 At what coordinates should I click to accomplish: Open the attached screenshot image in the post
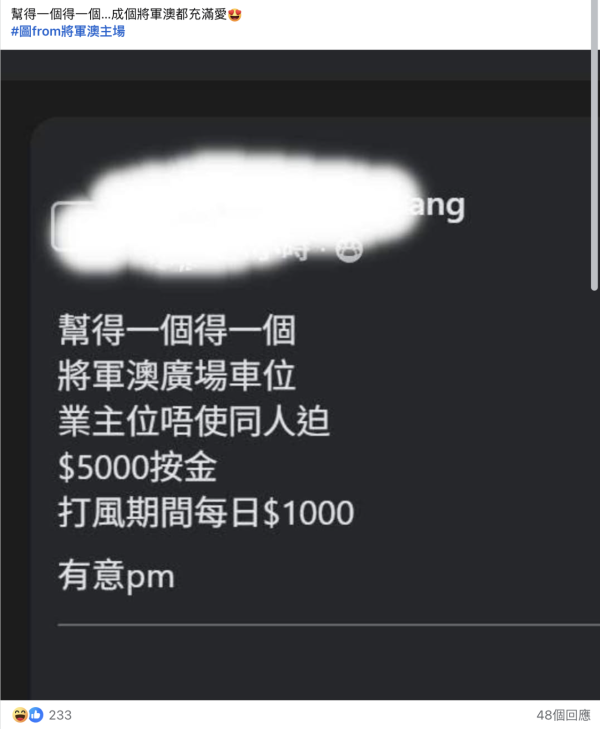click(300, 400)
